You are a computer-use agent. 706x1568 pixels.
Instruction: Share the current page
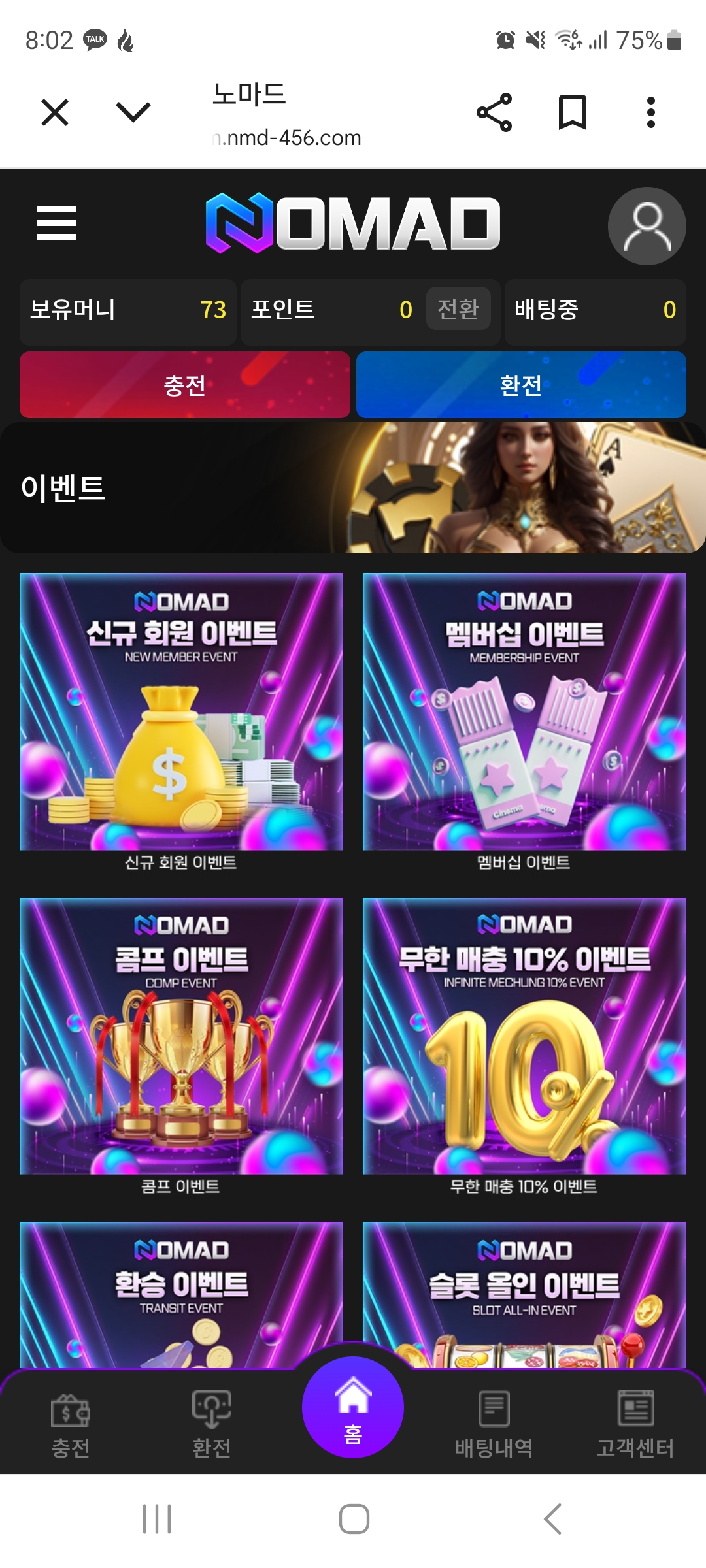[x=494, y=112]
